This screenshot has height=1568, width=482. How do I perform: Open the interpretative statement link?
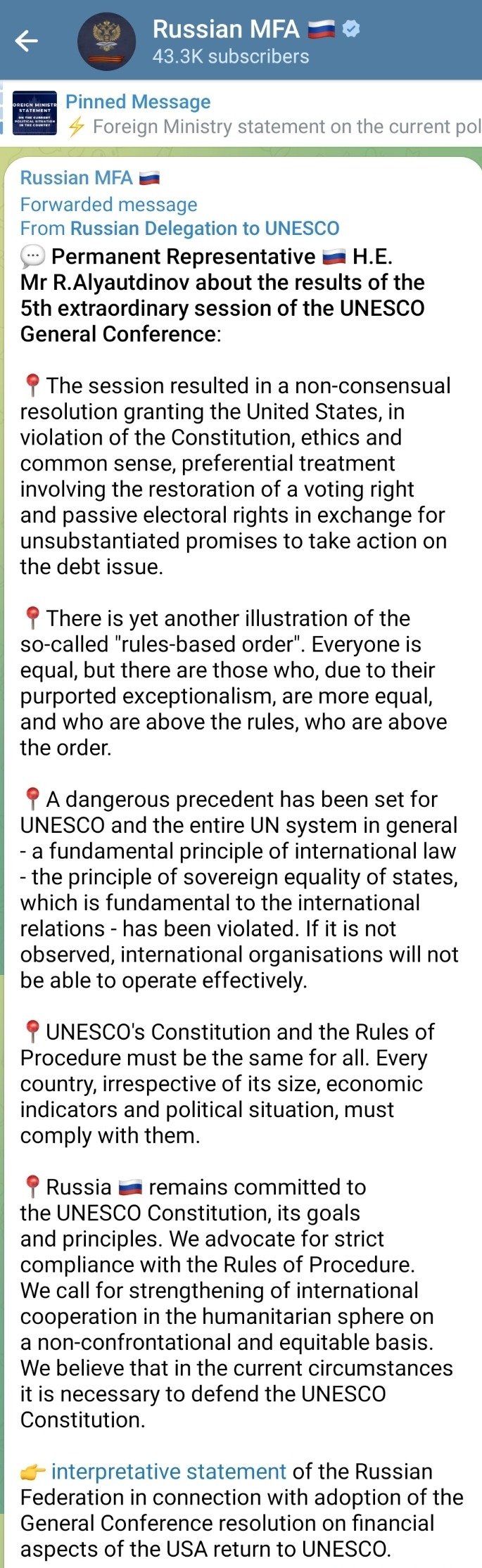coord(168,1472)
